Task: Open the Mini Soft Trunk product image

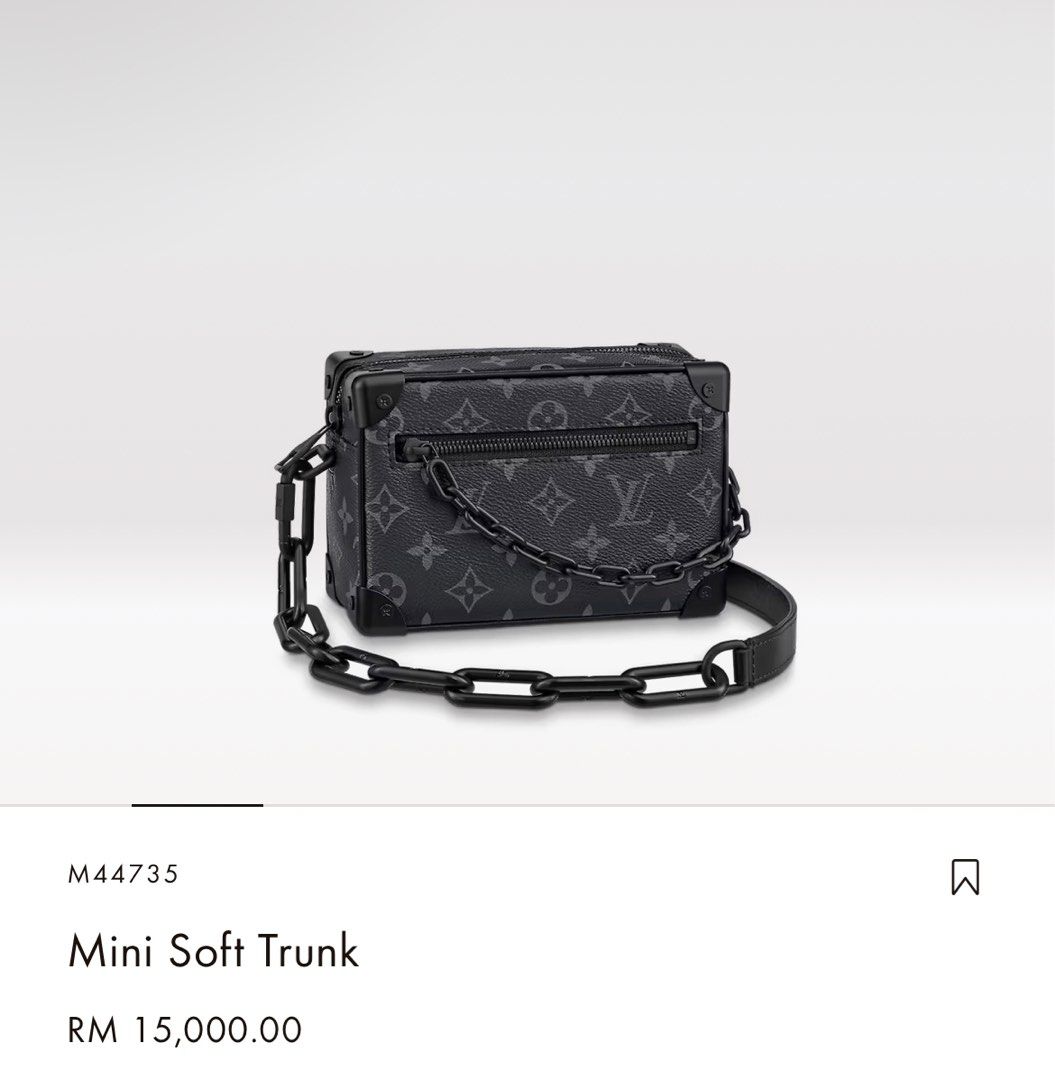Action: 530,520
